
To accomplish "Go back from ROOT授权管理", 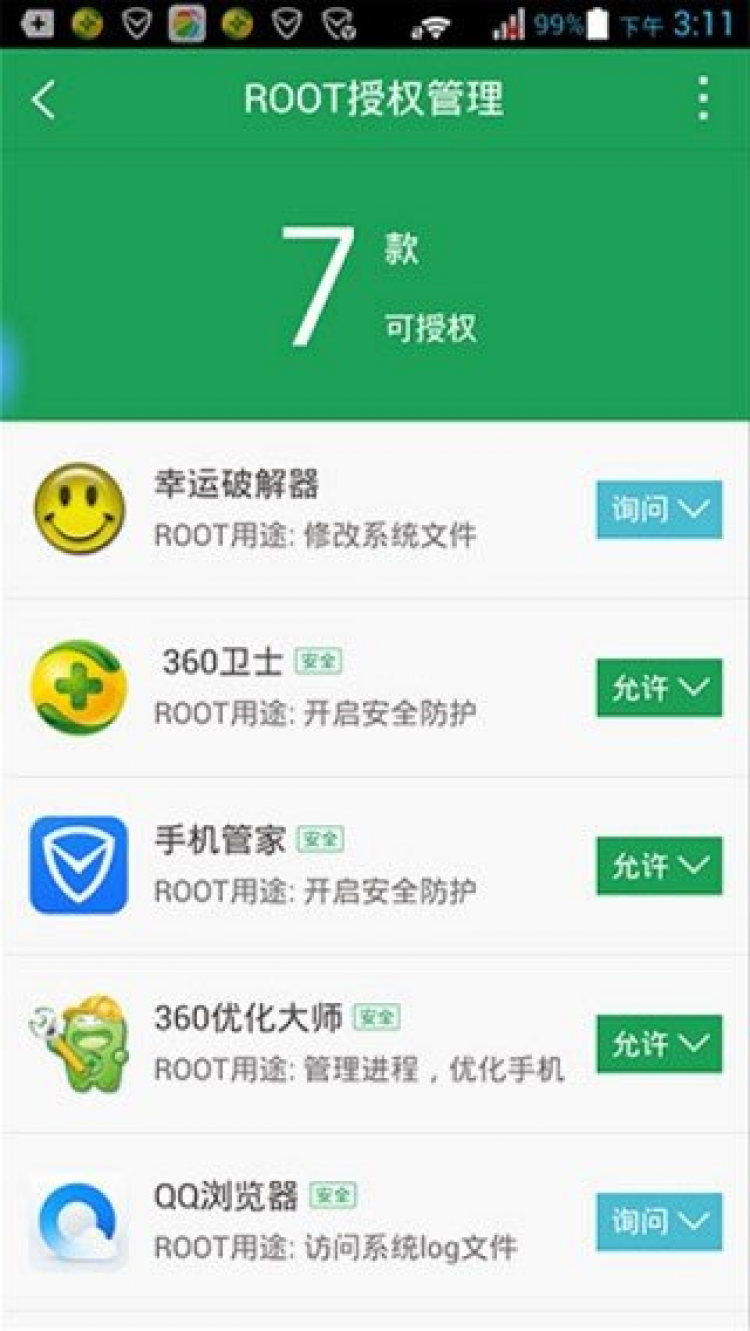I will [45, 100].
